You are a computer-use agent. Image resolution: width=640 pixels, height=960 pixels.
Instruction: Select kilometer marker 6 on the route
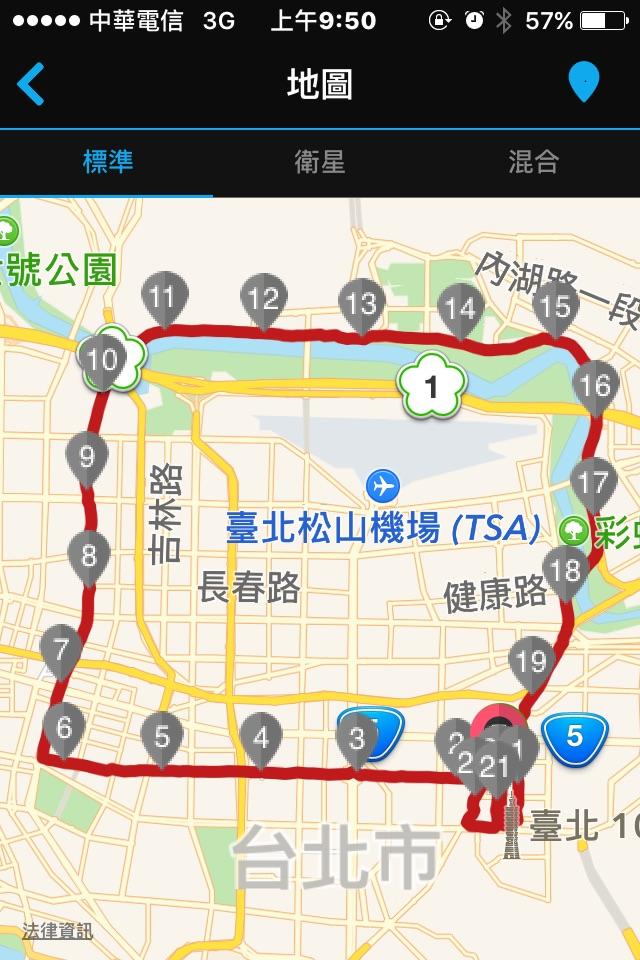tap(64, 728)
